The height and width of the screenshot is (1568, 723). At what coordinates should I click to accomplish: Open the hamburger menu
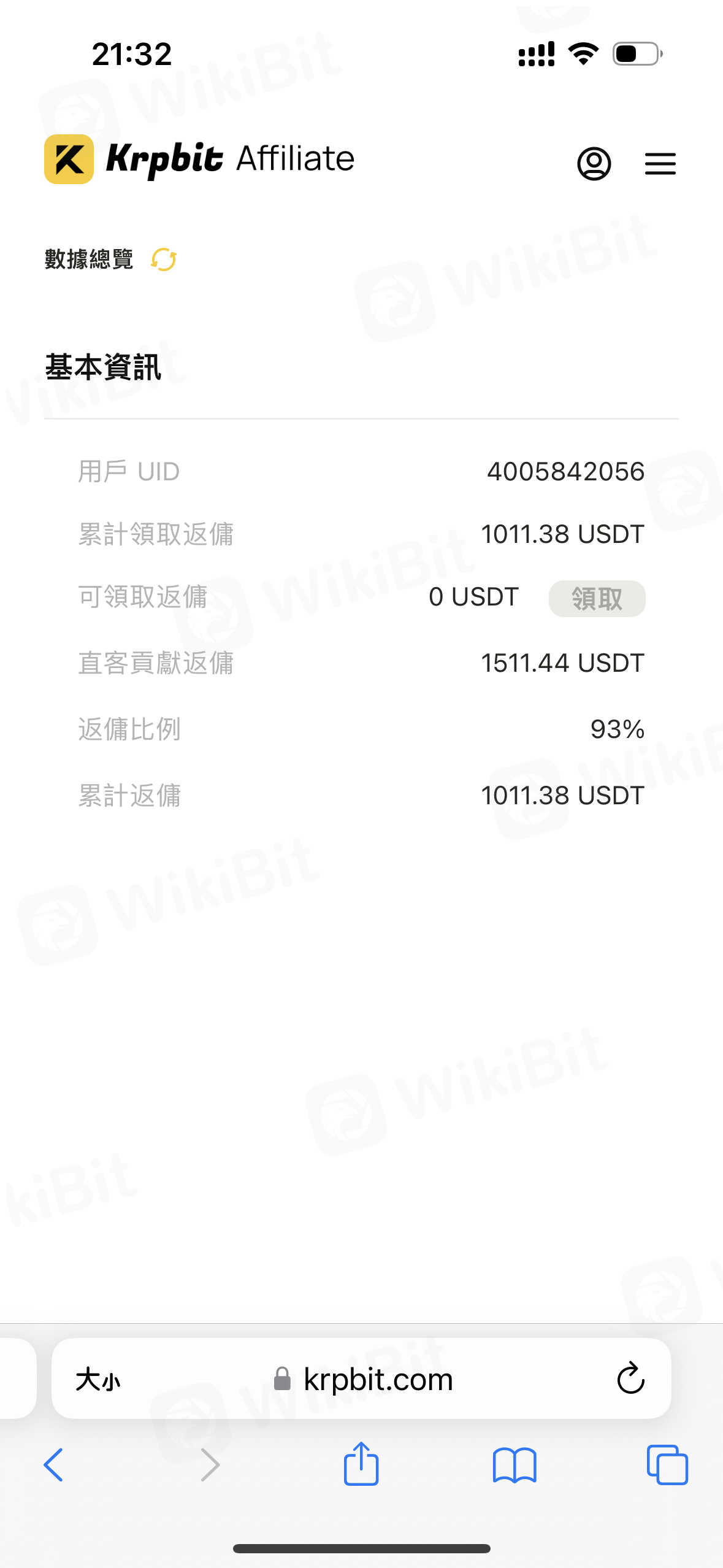pyautogui.click(x=660, y=164)
